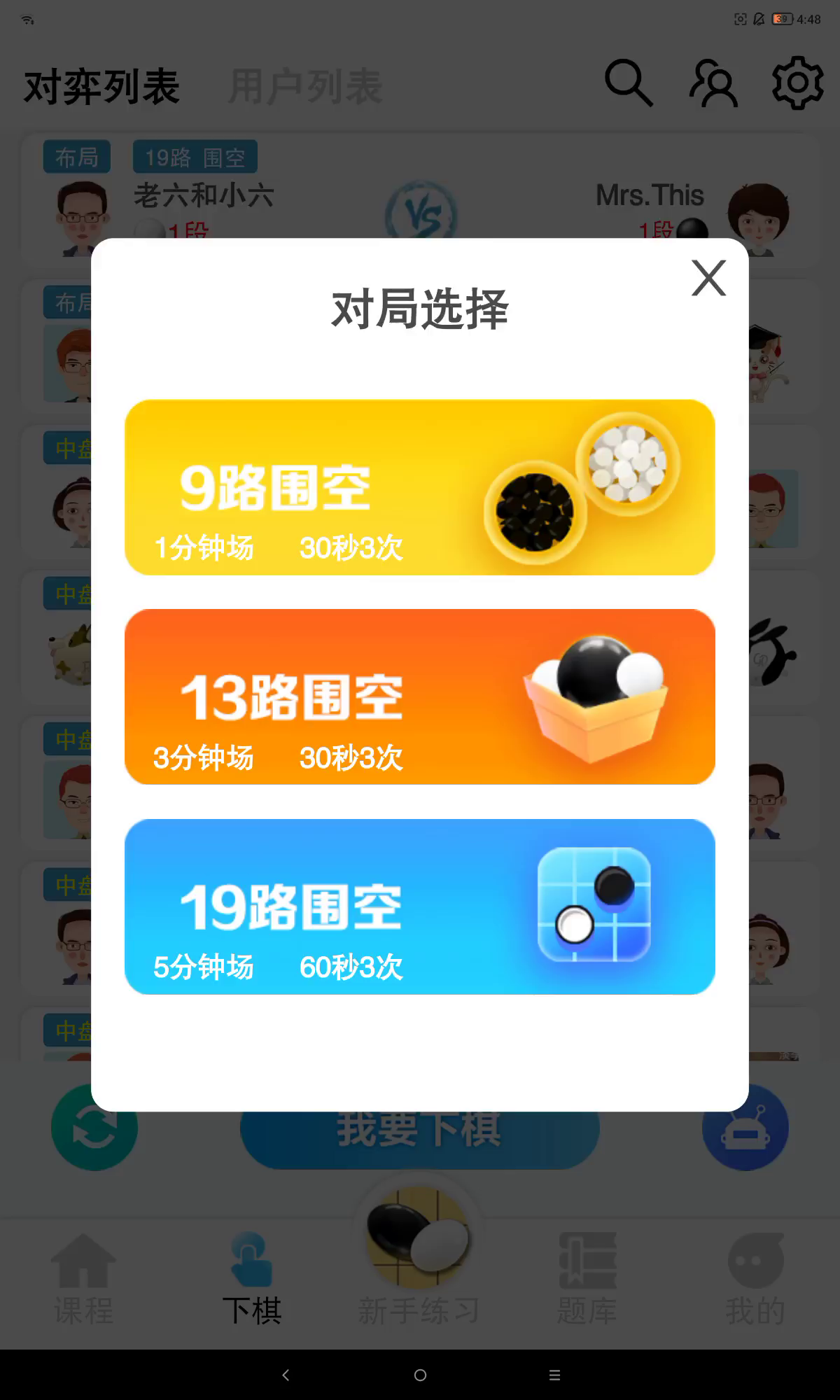Close the 对局选择 dialog
Screen dimensions: 840x1400
click(708, 278)
